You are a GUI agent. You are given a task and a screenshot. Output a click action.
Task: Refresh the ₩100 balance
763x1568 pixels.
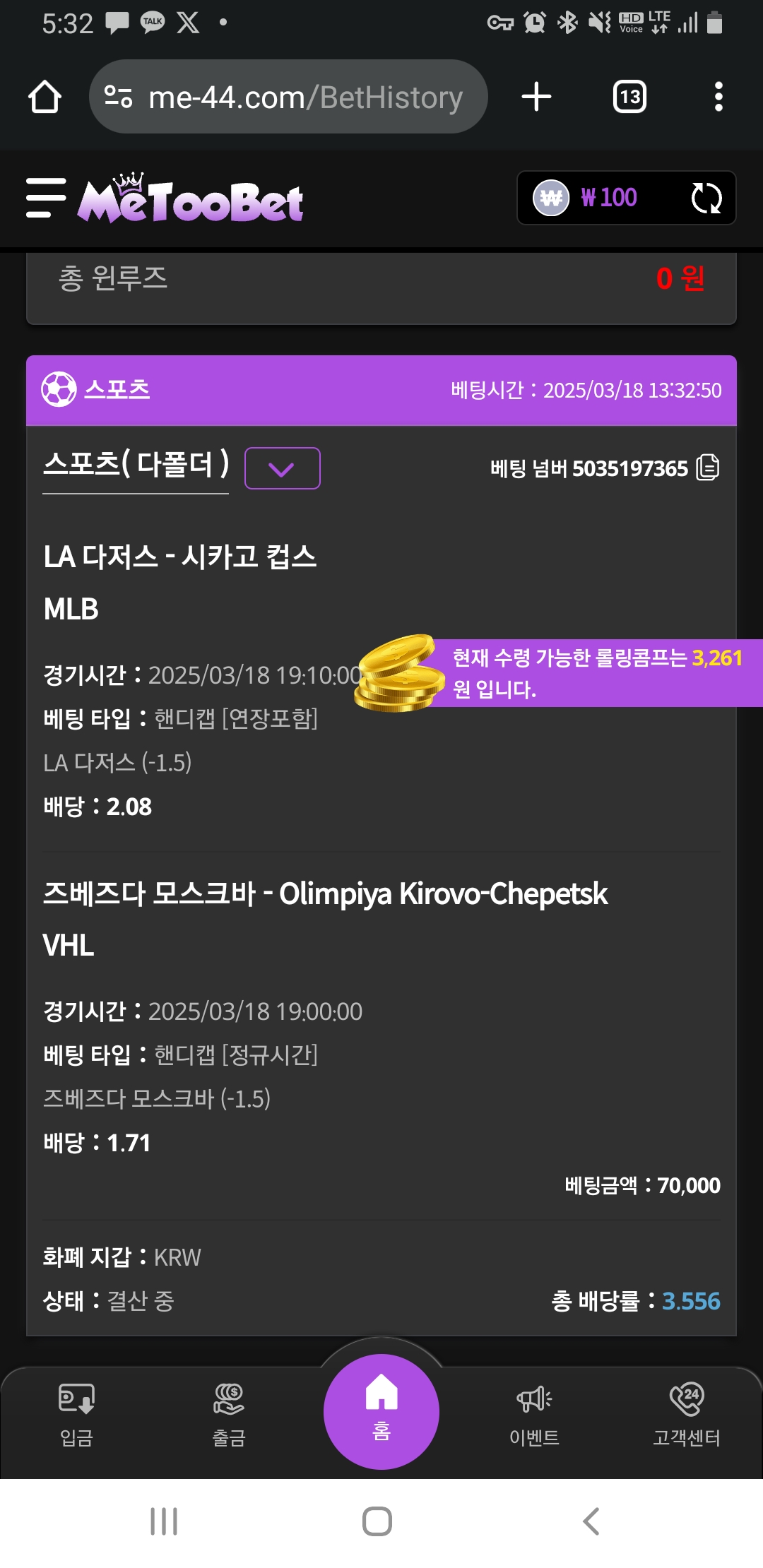(x=706, y=198)
